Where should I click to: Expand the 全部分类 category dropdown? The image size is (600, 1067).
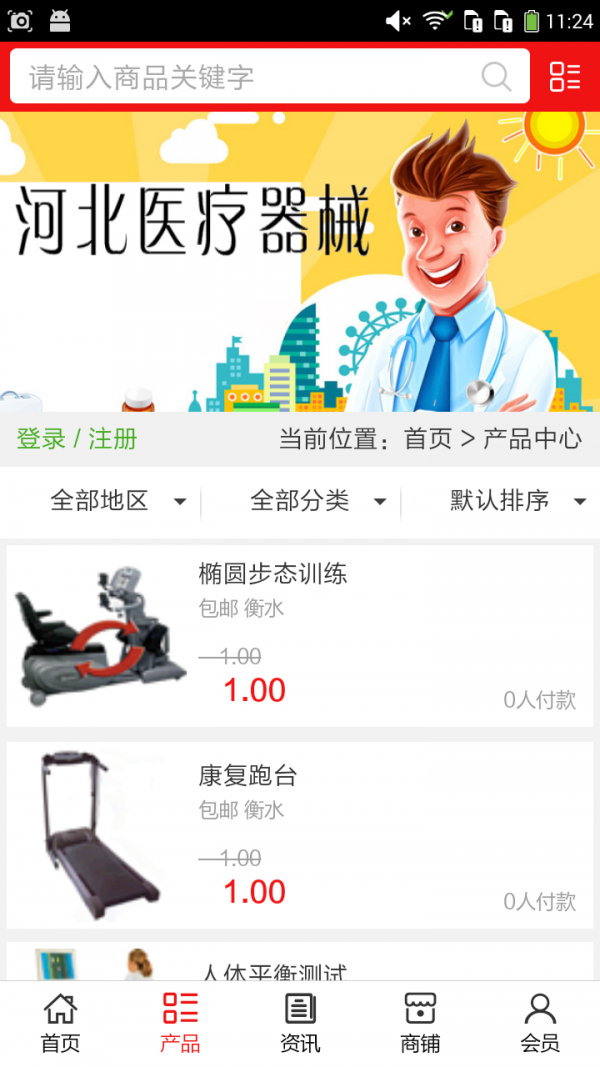(317, 501)
